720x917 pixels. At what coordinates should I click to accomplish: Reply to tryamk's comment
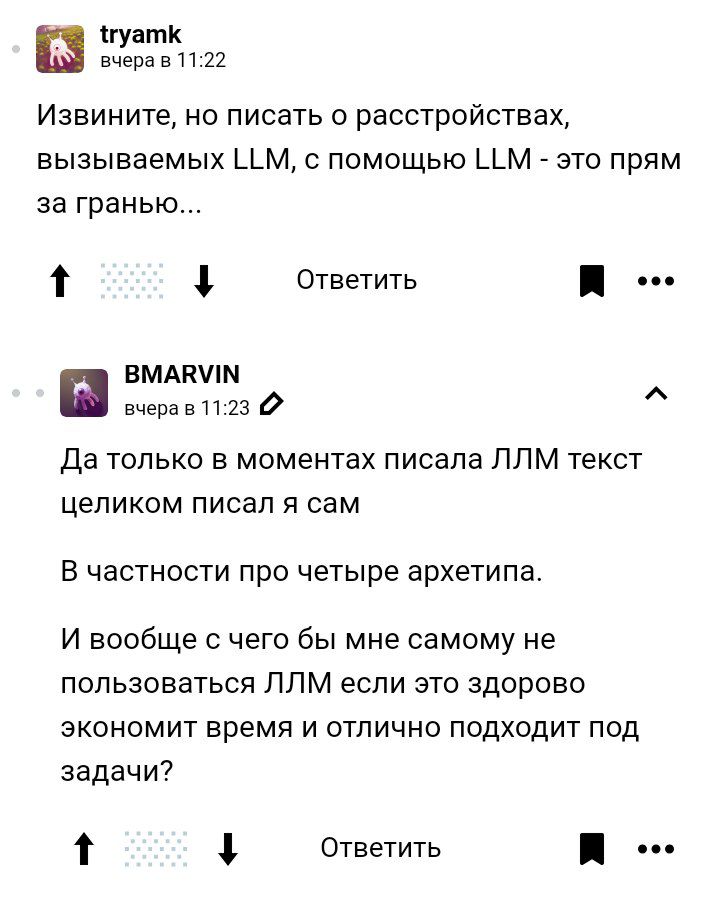coord(356,280)
